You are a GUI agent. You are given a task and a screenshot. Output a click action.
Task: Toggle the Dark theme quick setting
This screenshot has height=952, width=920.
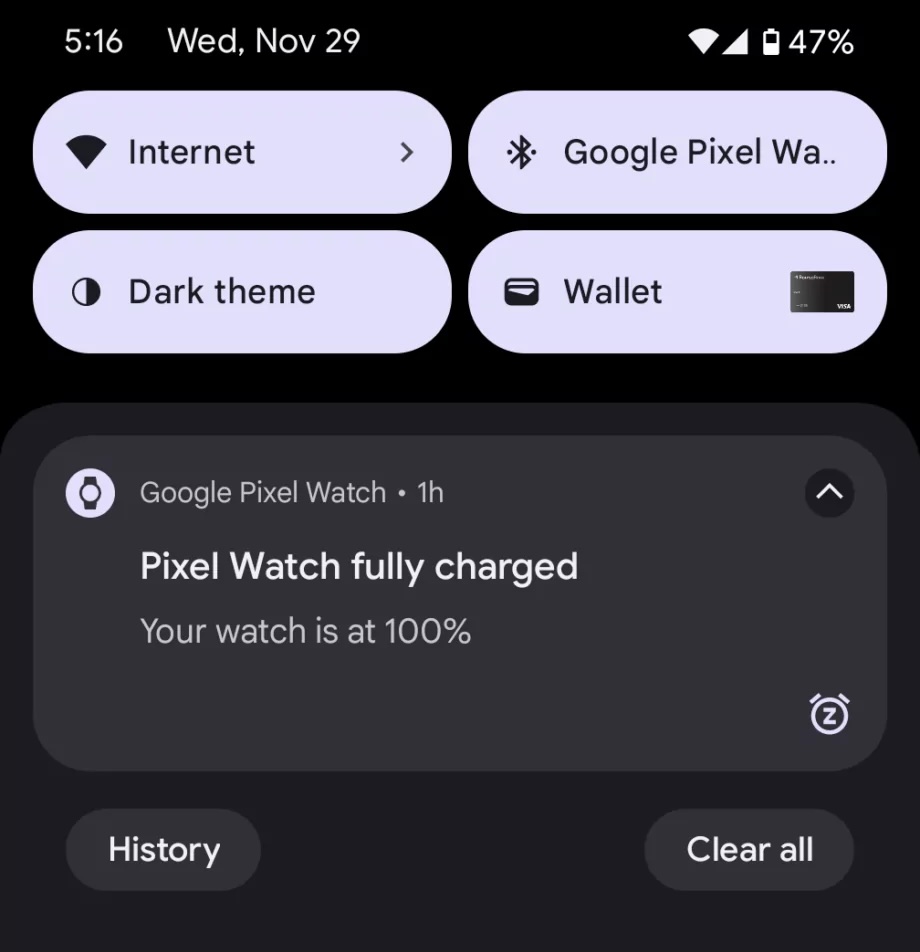(240, 291)
